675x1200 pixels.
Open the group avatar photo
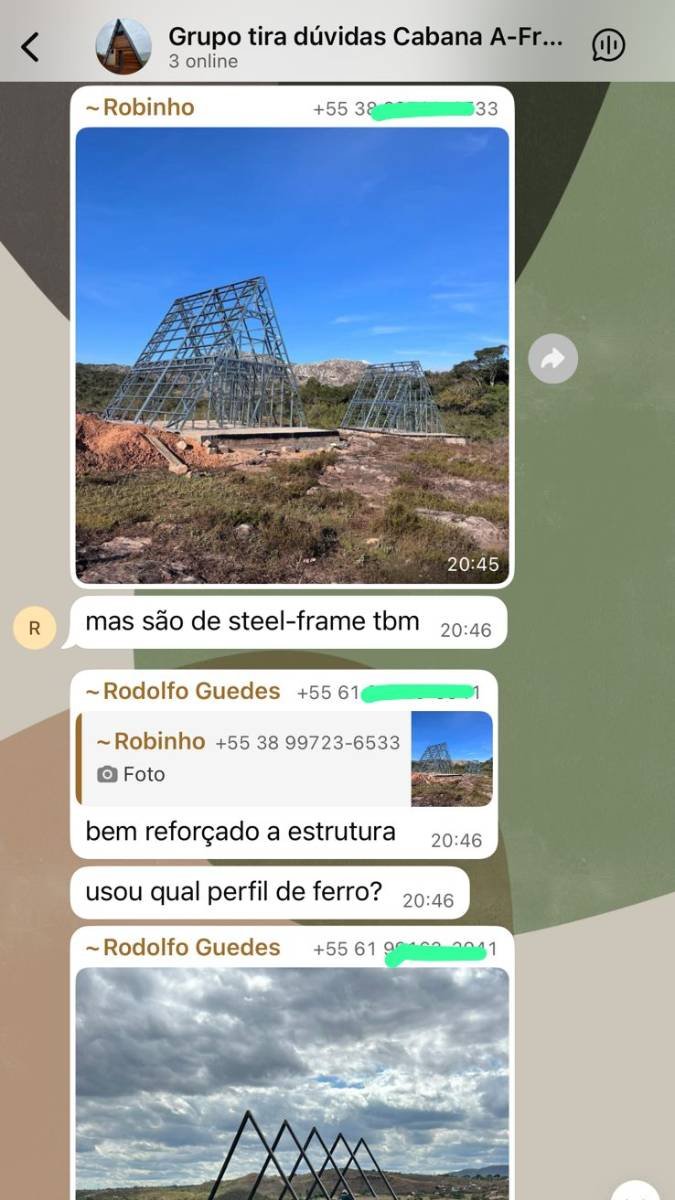click(x=123, y=46)
